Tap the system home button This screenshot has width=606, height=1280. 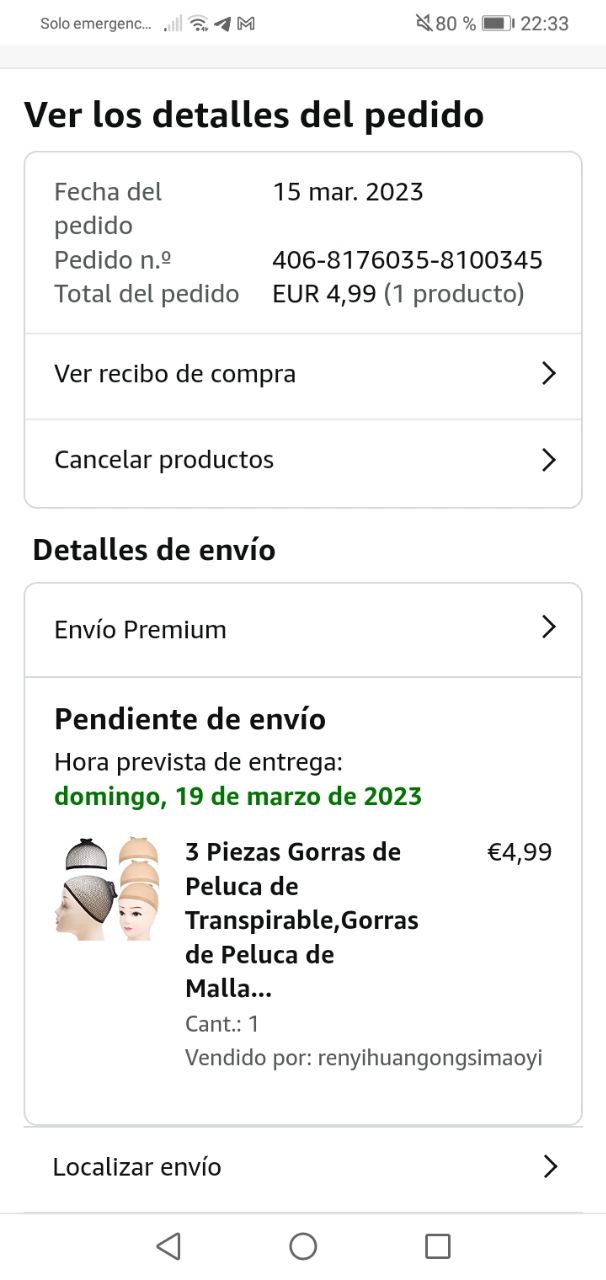click(303, 1246)
